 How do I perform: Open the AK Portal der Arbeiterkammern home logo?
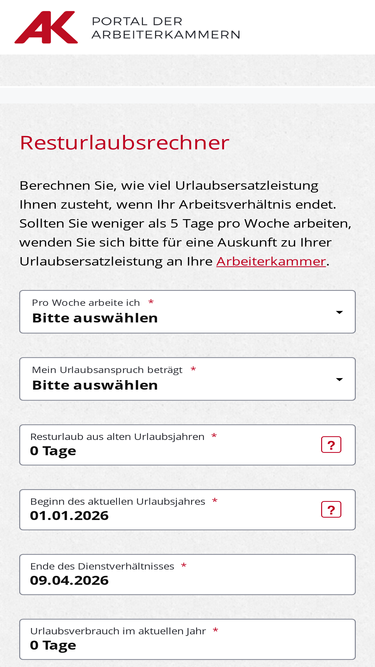pos(127,28)
